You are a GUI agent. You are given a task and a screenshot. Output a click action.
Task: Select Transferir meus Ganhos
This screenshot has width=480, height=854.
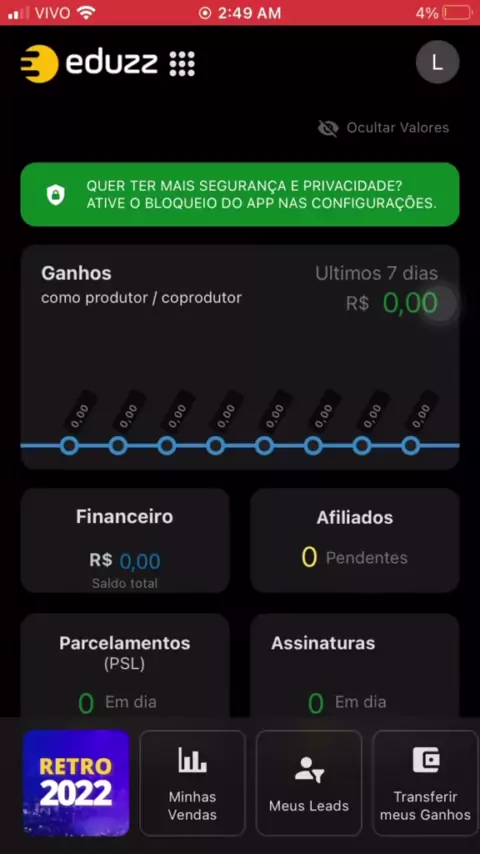tap(426, 783)
